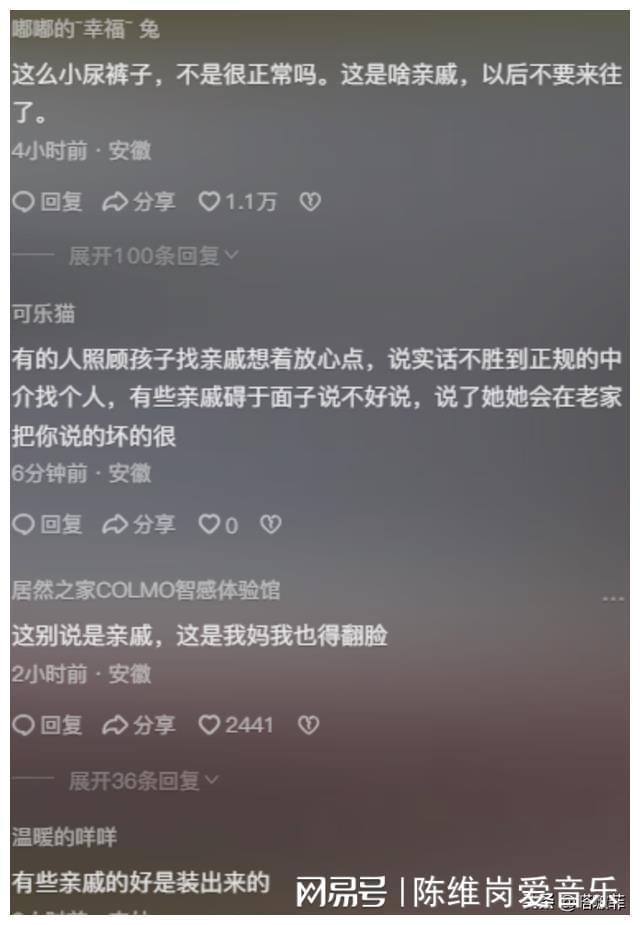Open the 居然之家COLMO智感体验馆 profile
Screen dimensions: 640x925
[145, 590]
